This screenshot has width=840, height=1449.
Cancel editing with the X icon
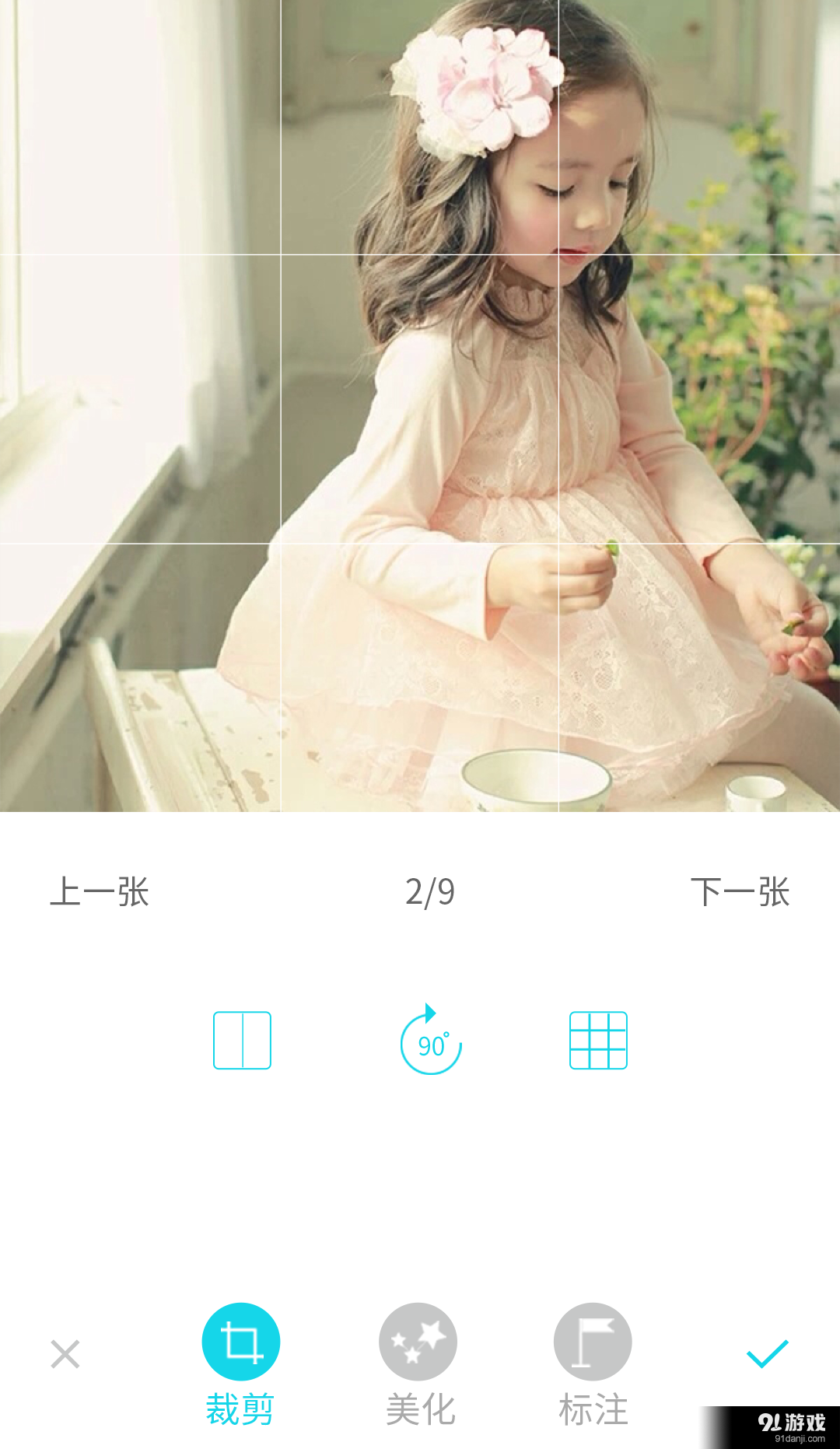65,1354
